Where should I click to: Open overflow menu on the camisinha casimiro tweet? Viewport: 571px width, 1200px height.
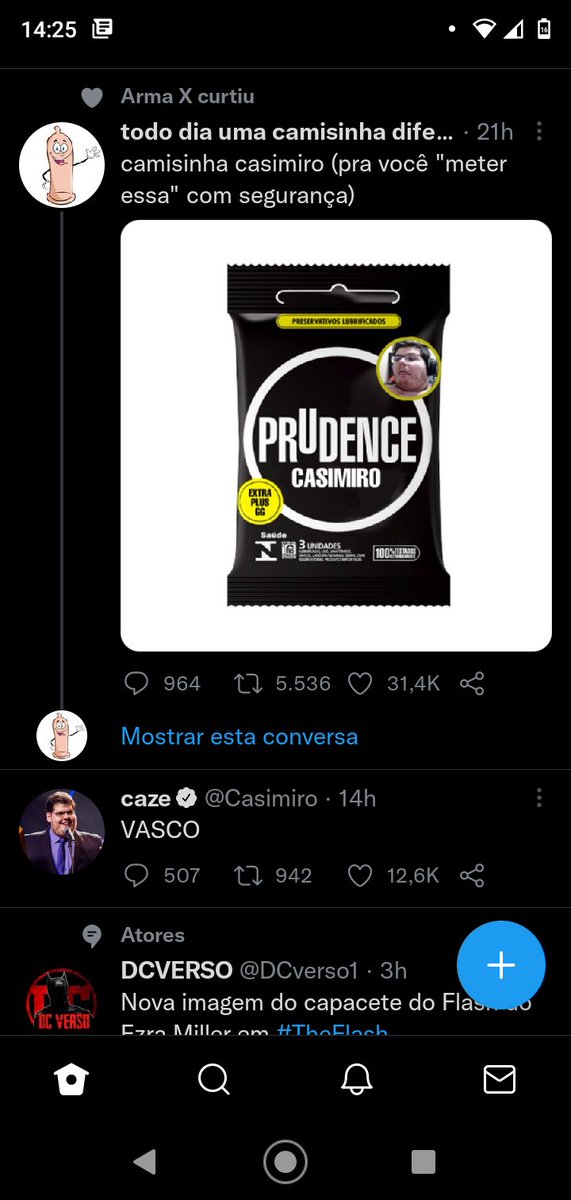coord(539,132)
